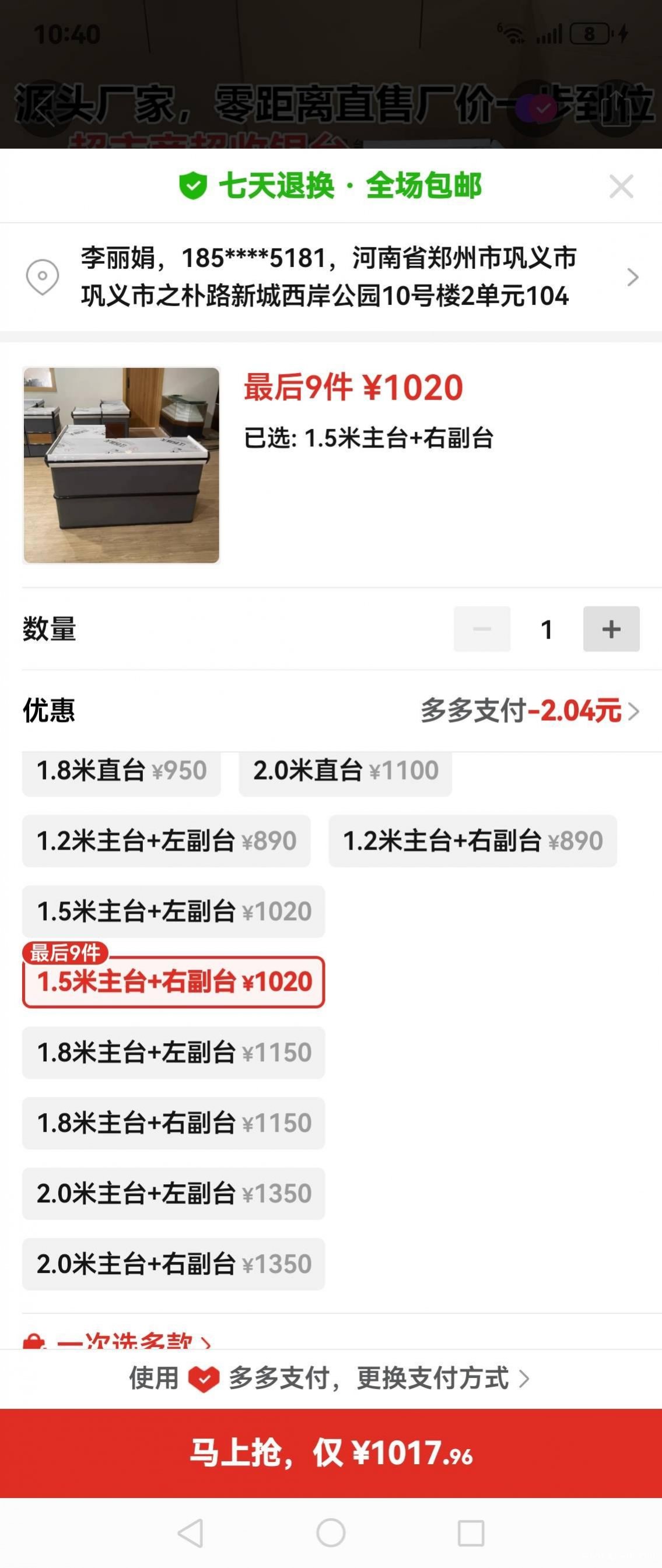Screen dimensions: 662x1568
Task: Select 1.8米主台+右副台 ¥1150
Action: point(174,1123)
